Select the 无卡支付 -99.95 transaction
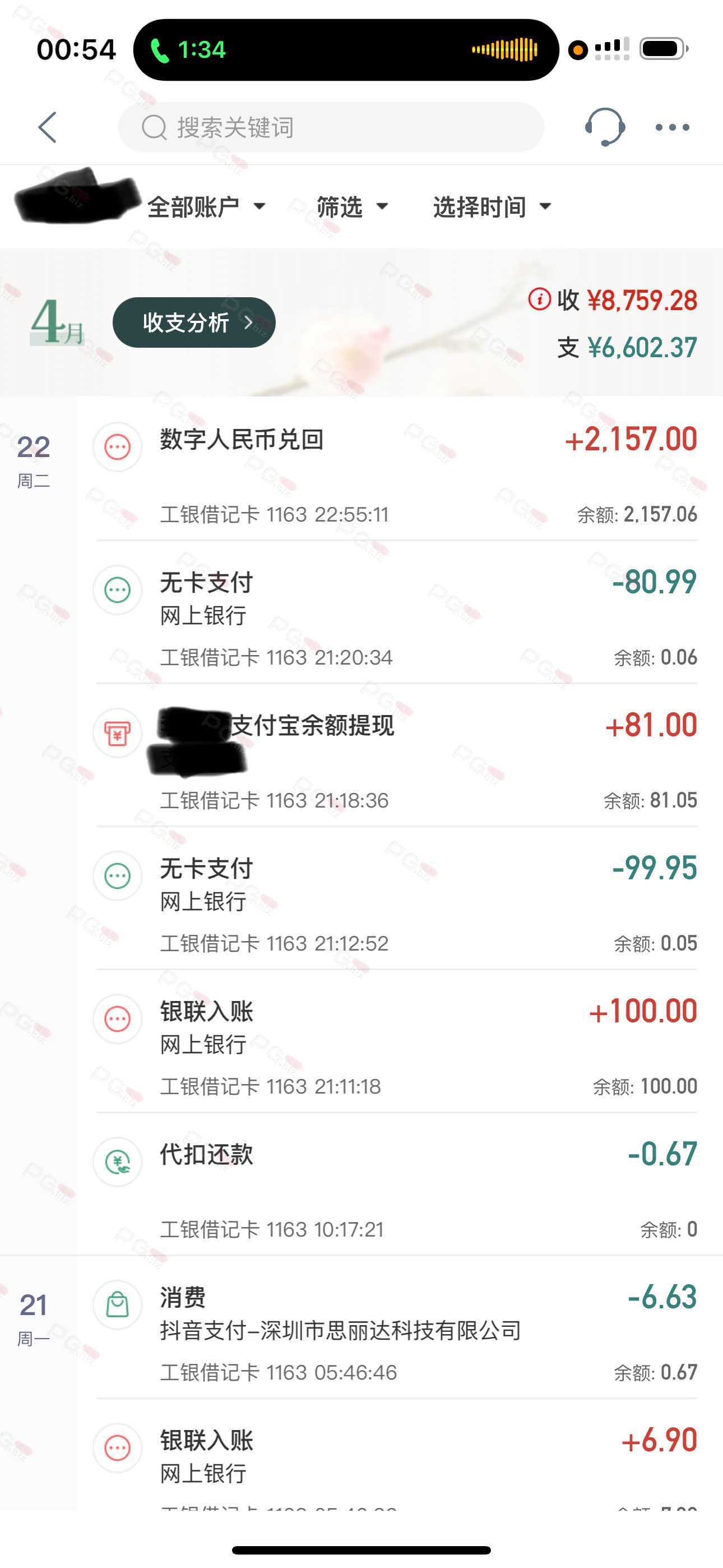723x1568 pixels. (397, 898)
